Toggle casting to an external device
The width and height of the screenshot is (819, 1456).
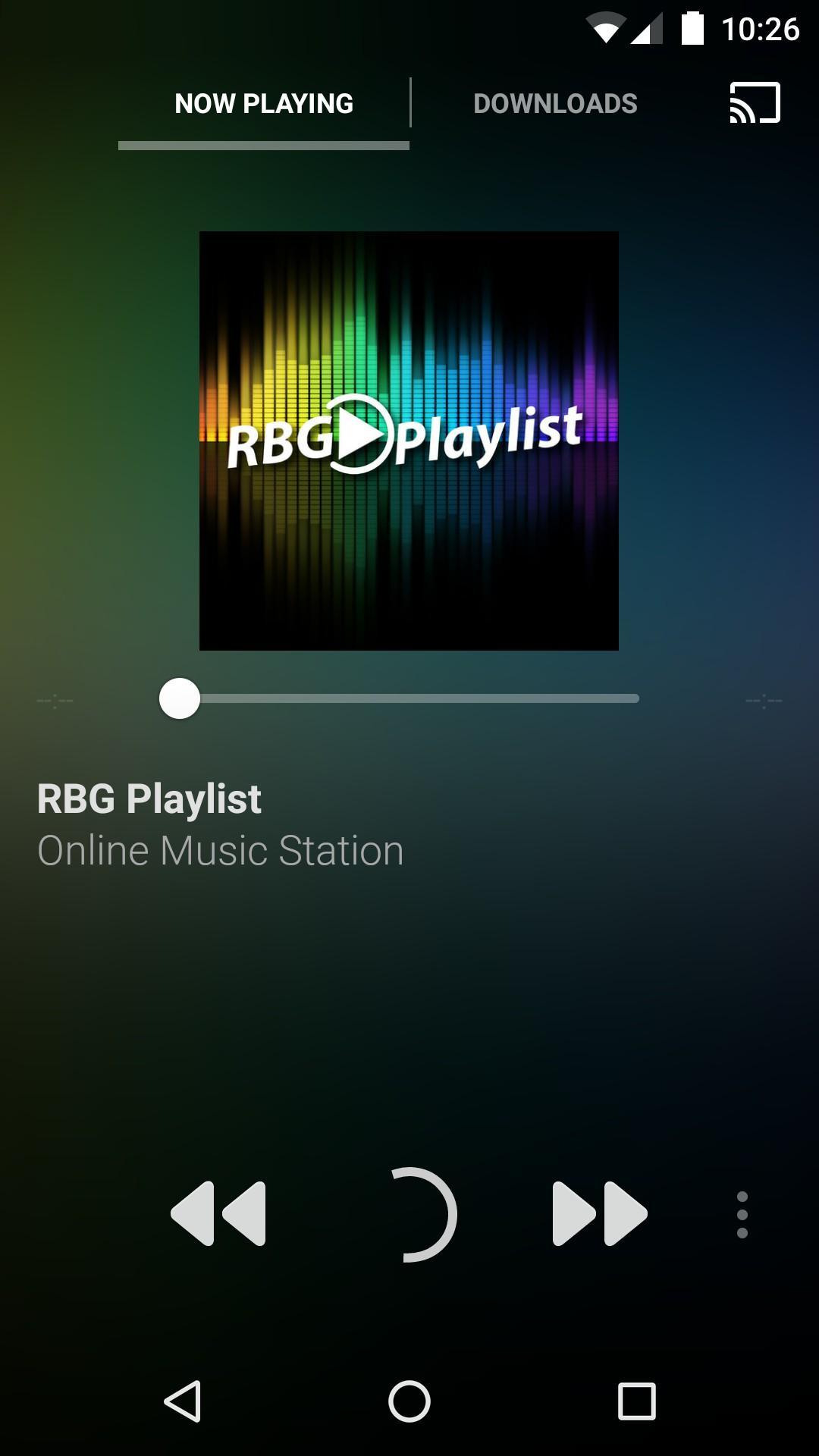[x=753, y=102]
